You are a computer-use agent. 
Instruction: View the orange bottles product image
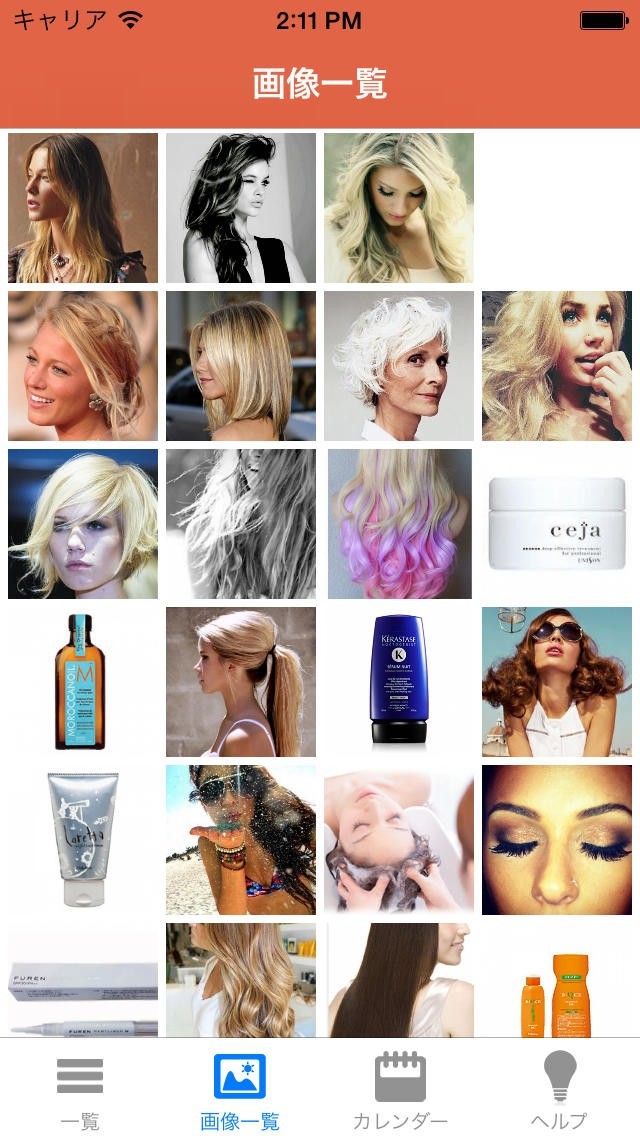(557, 980)
